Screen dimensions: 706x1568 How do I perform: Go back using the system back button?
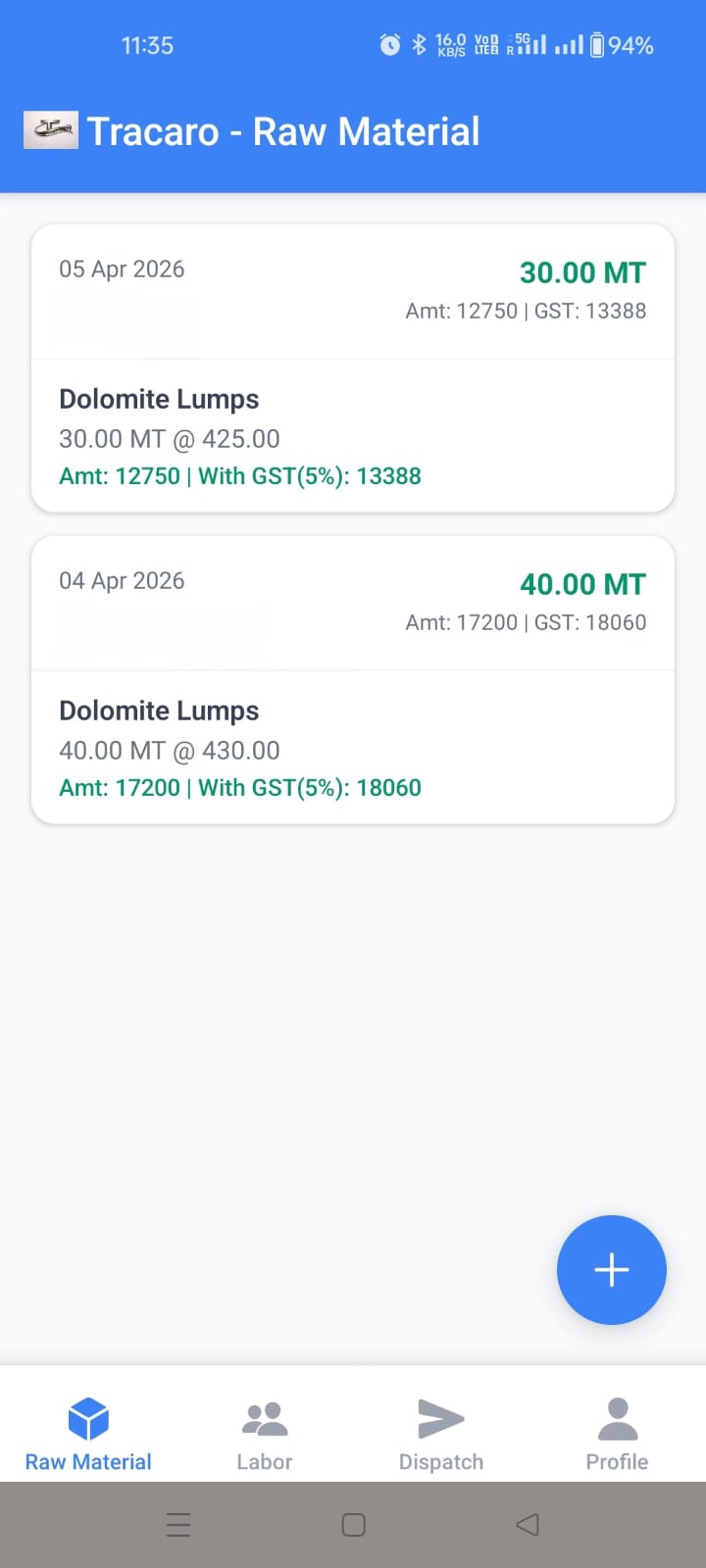(x=528, y=1524)
